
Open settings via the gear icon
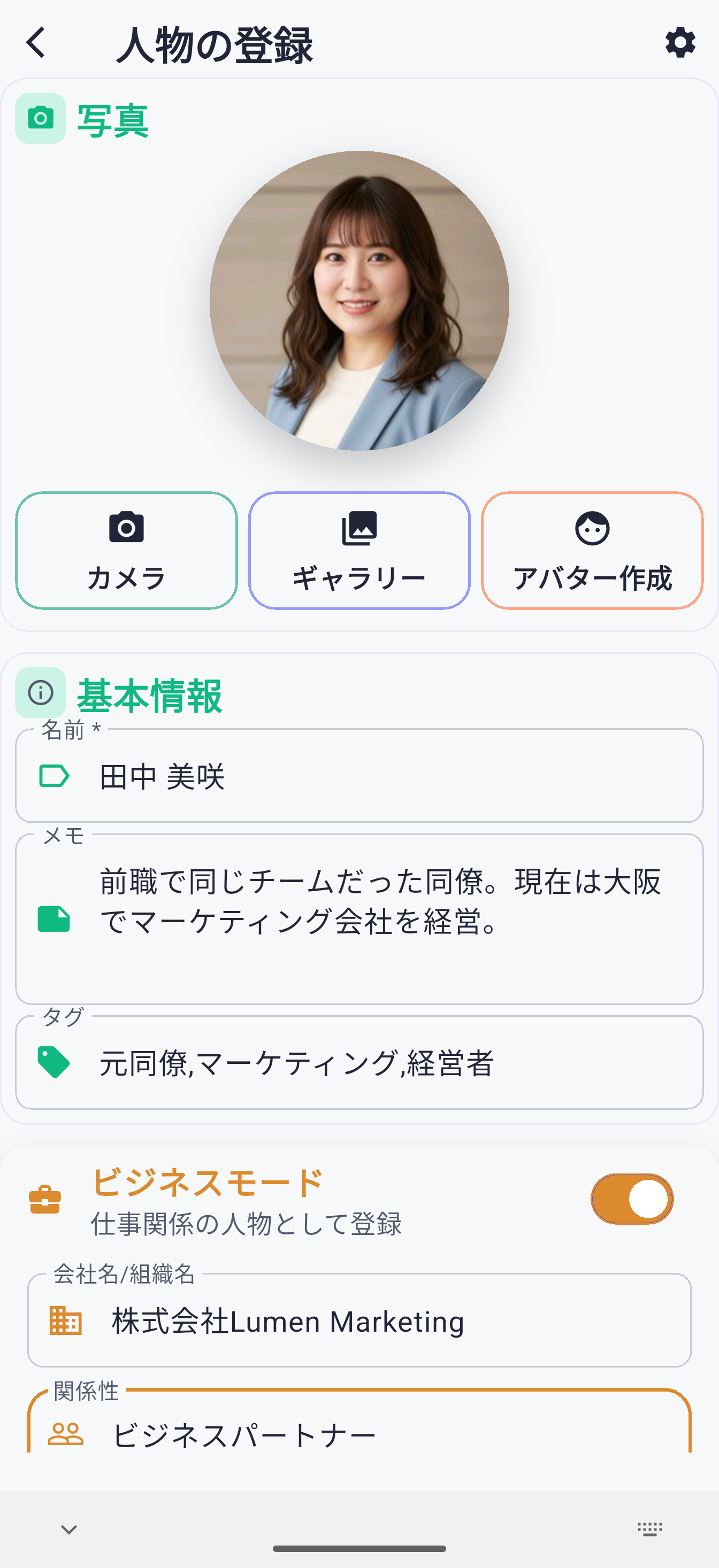(680, 43)
